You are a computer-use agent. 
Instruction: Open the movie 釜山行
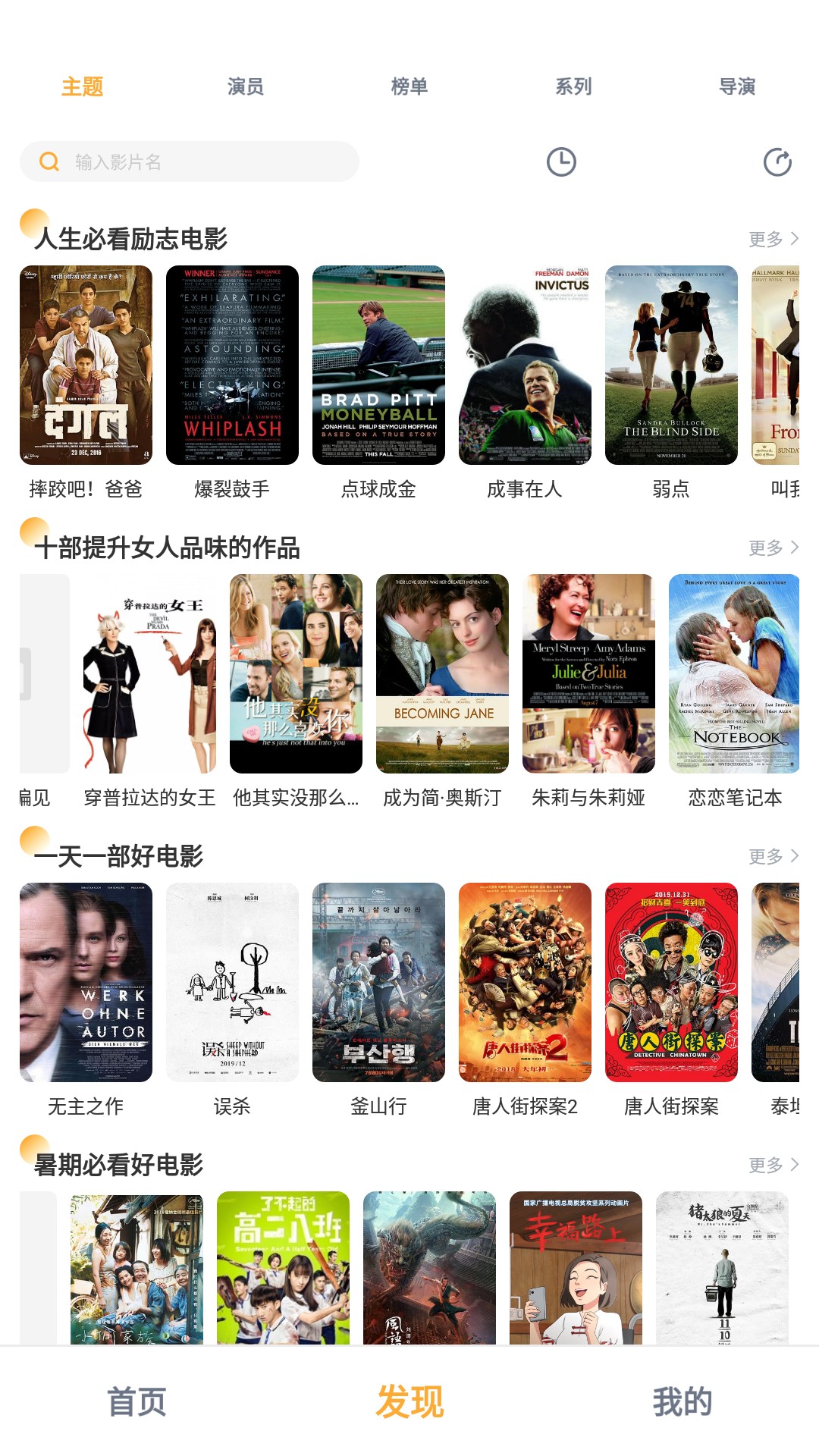tap(378, 983)
